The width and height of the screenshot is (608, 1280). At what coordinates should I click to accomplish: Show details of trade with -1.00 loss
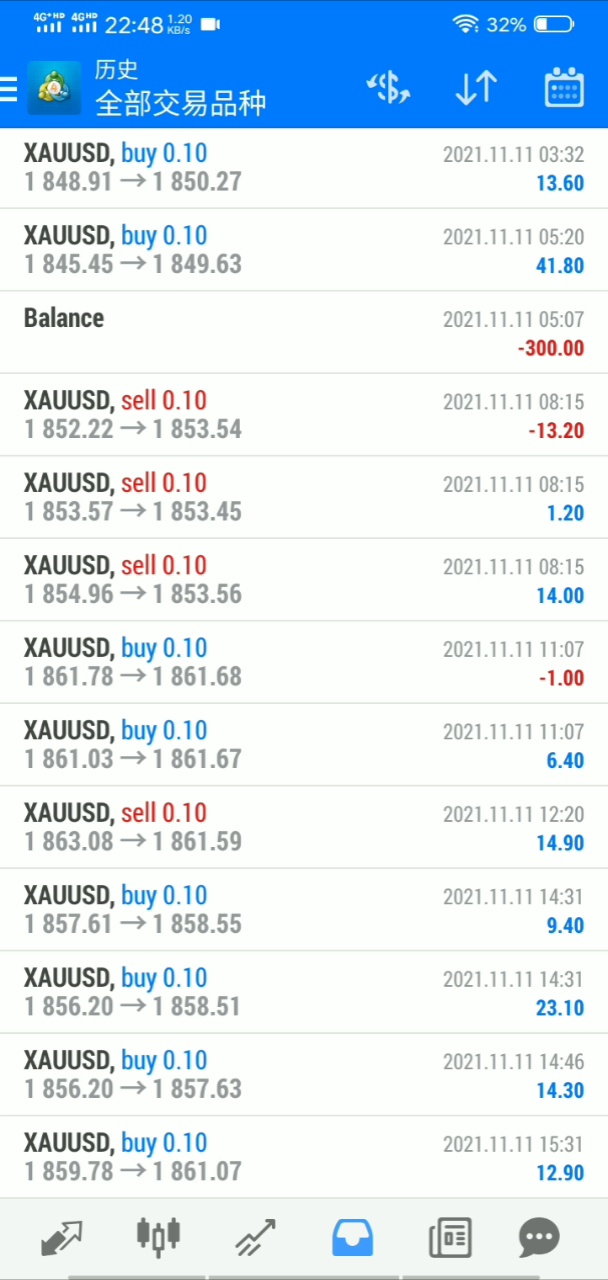304,662
